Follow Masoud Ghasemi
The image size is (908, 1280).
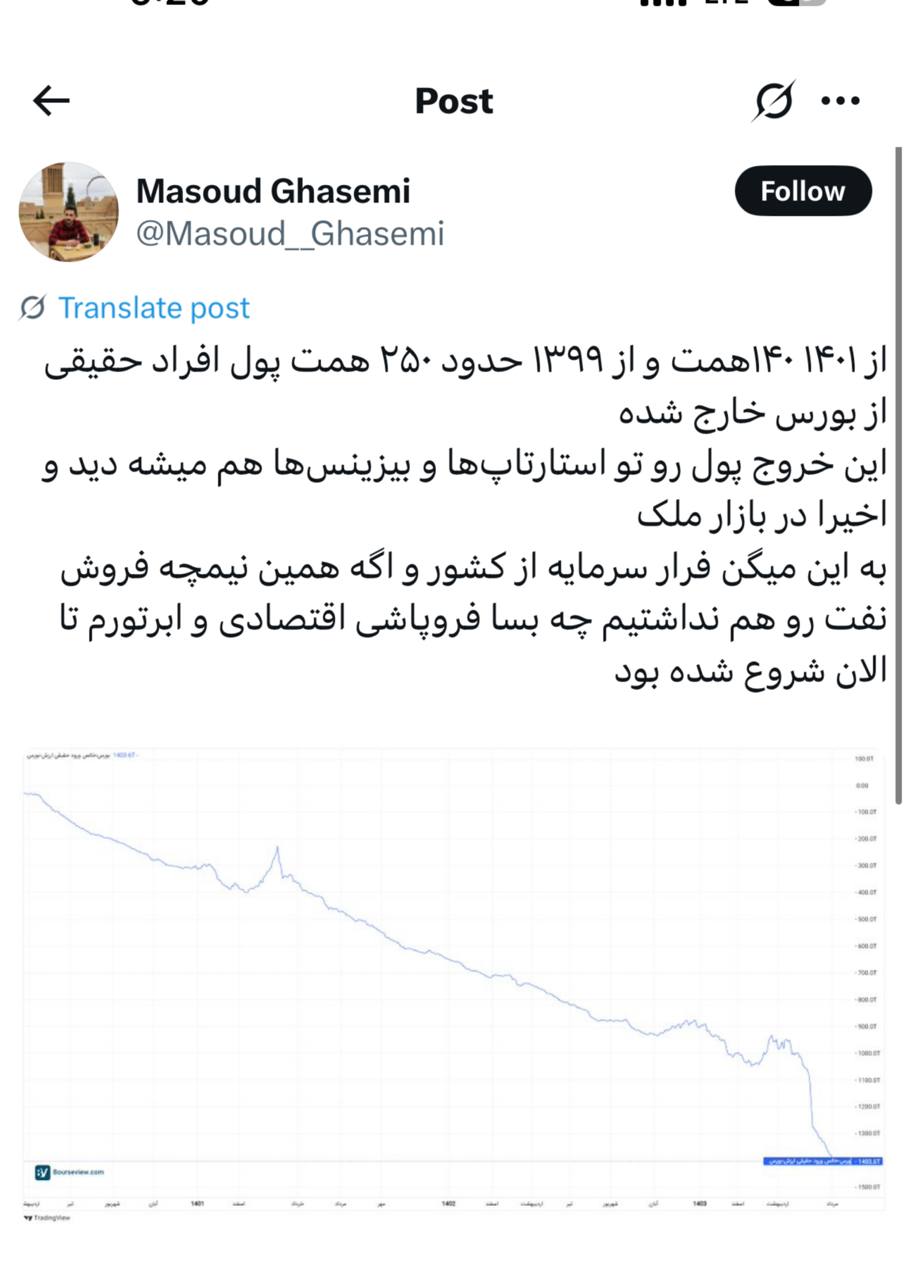pyautogui.click(x=803, y=191)
